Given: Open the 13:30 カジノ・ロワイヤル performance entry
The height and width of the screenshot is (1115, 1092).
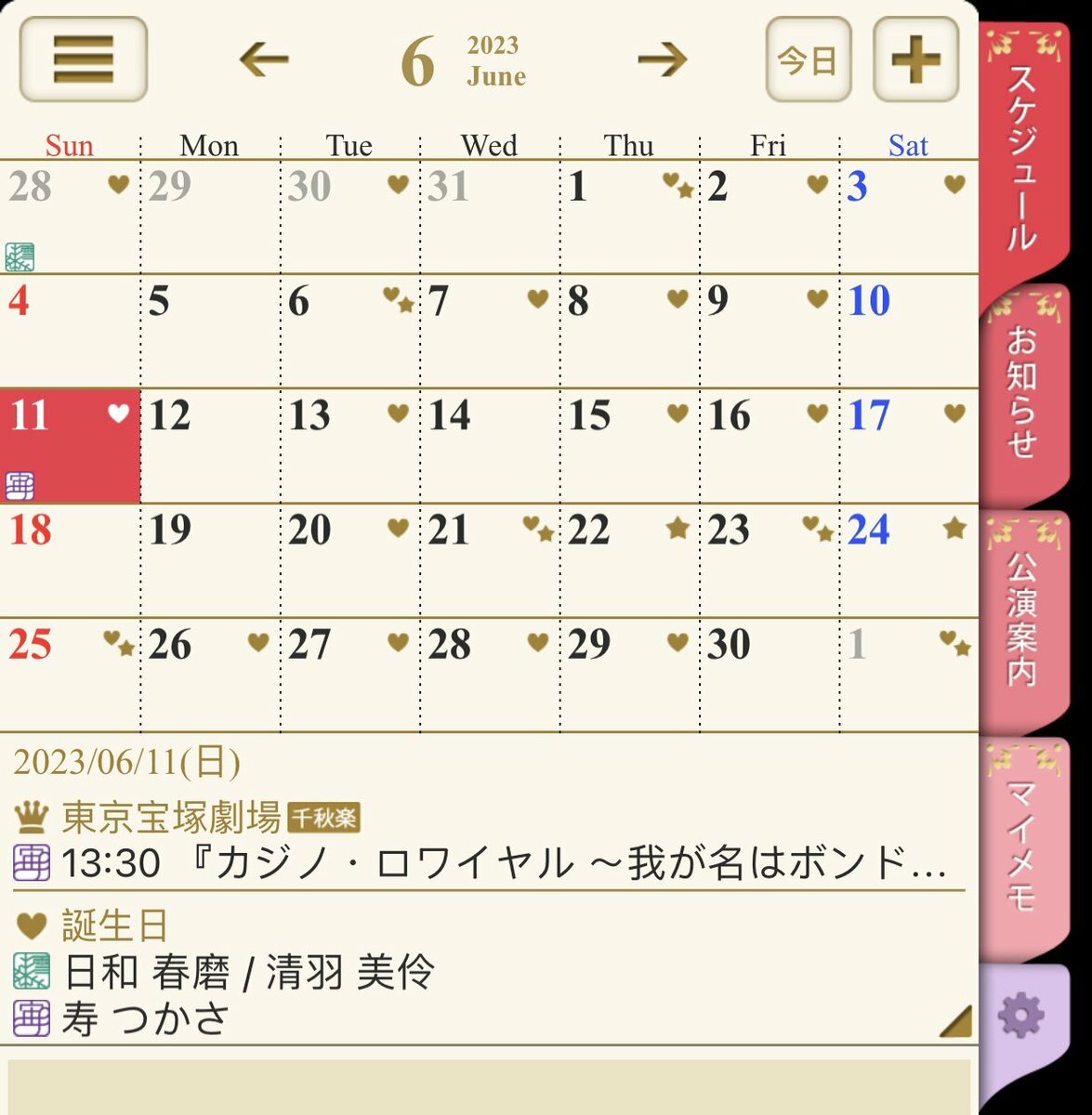Looking at the screenshot, I should [x=502, y=863].
